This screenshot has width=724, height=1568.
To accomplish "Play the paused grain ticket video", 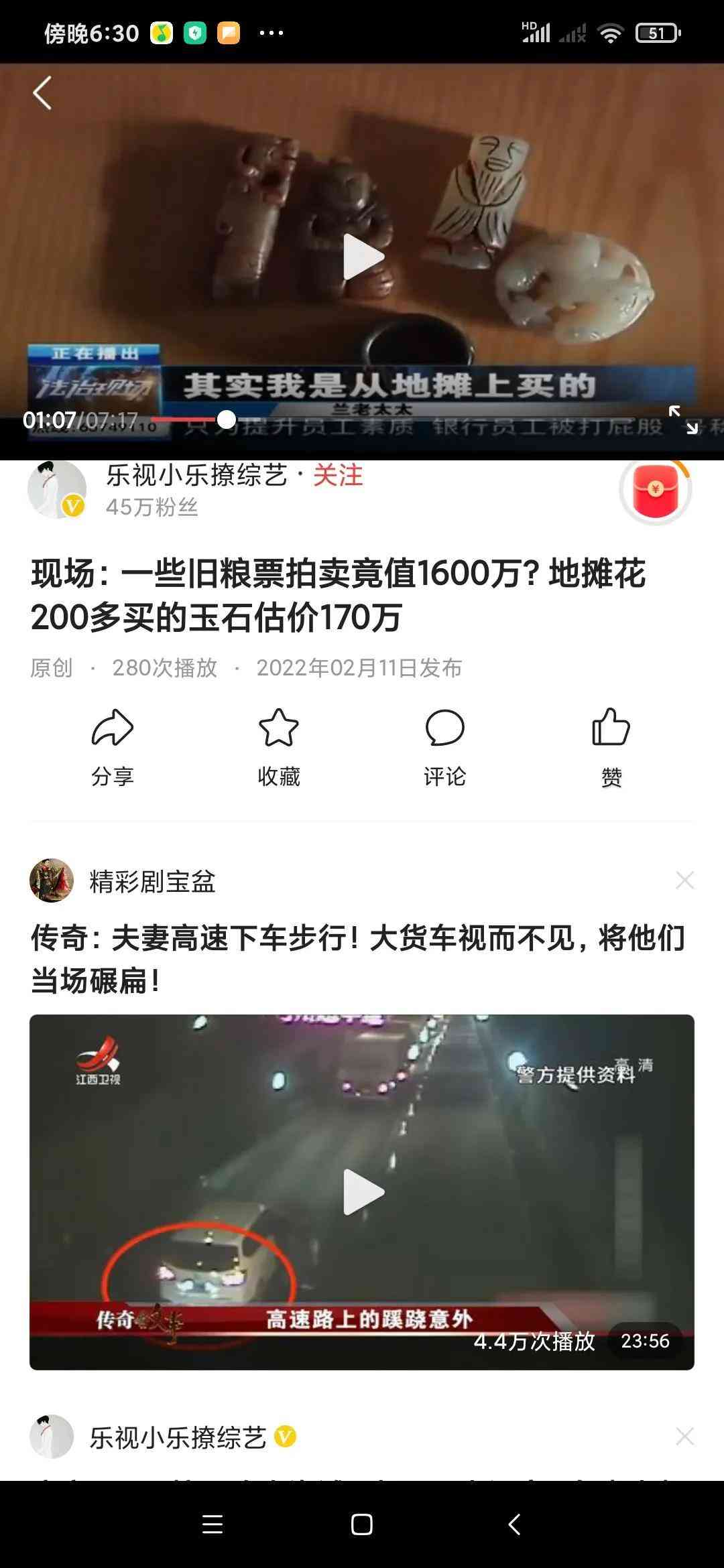I will click(x=362, y=256).
